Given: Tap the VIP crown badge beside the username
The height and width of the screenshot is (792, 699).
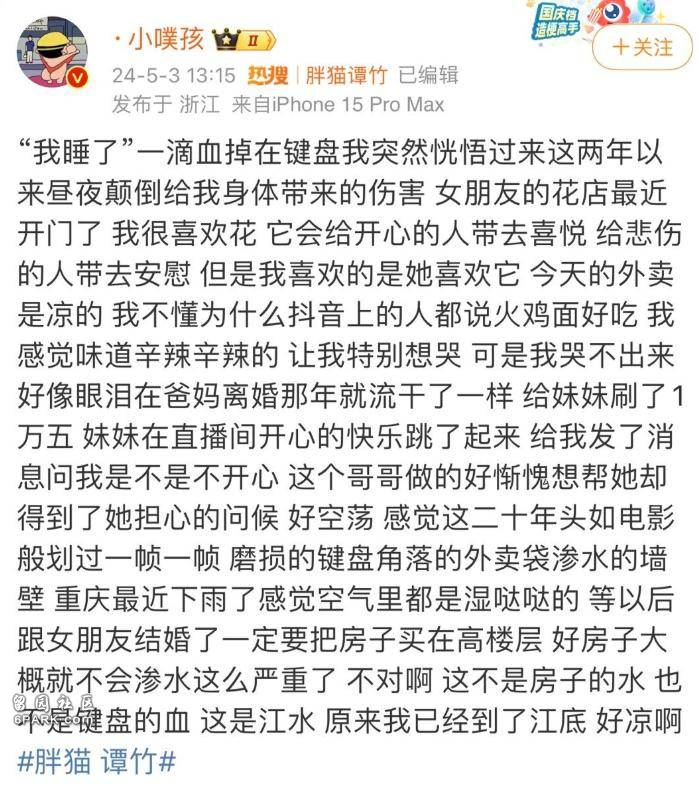Looking at the screenshot, I should (x=241, y=41).
